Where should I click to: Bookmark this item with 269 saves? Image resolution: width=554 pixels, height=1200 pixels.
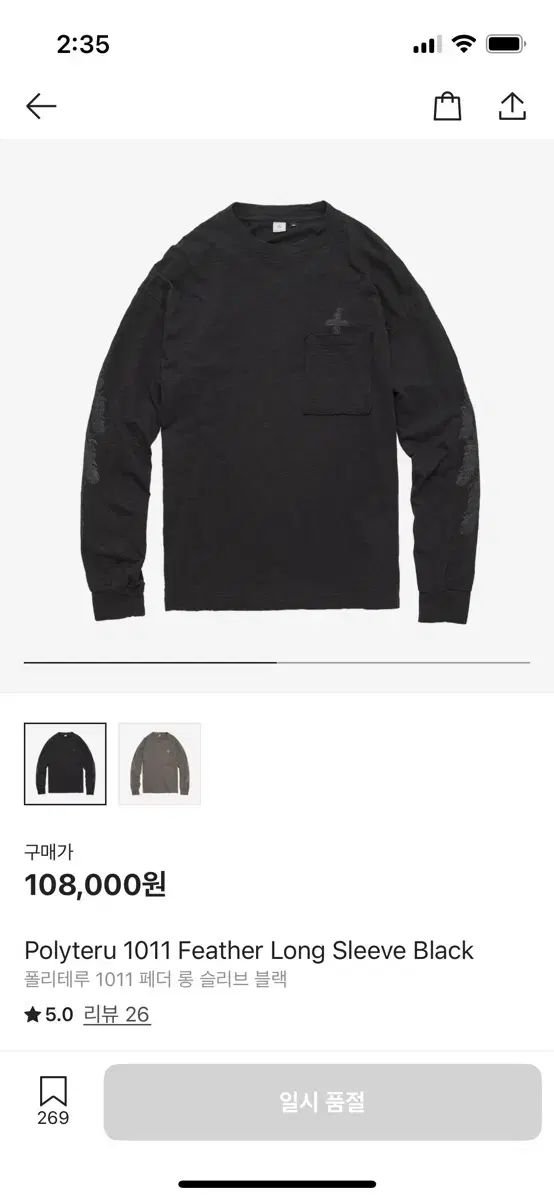click(x=53, y=1101)
